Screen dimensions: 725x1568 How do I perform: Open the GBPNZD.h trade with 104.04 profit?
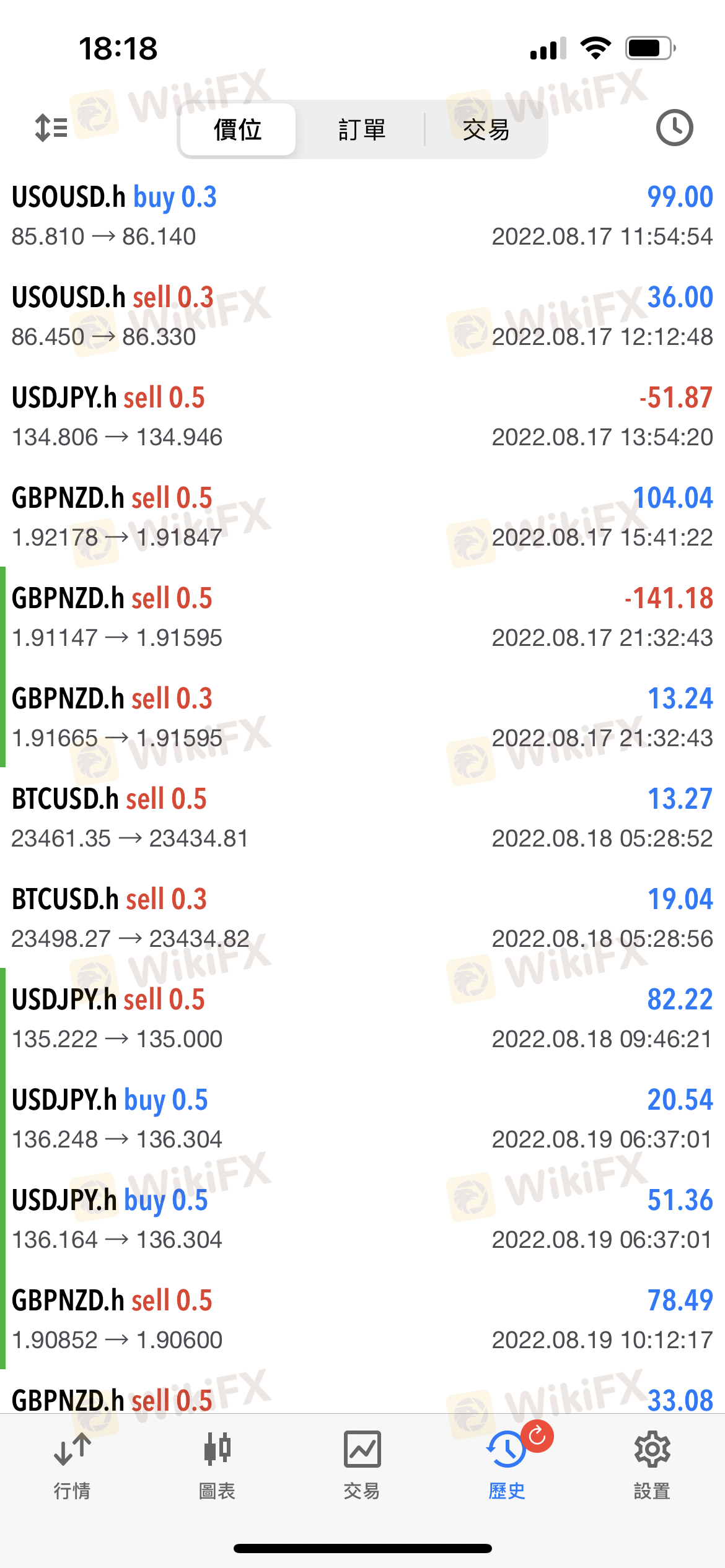coord(362,517)
